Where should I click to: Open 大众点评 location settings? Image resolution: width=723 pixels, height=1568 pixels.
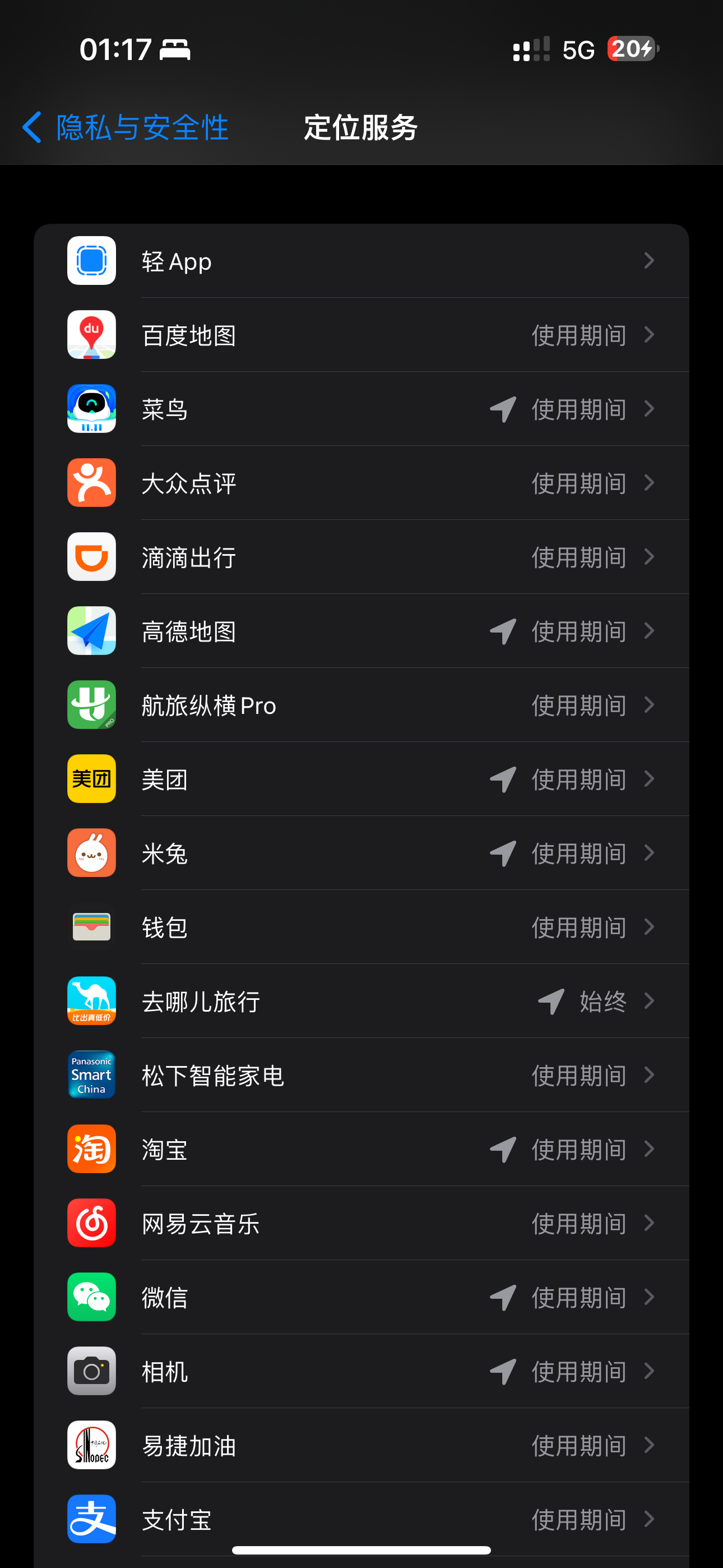click(x=361, y=483)
